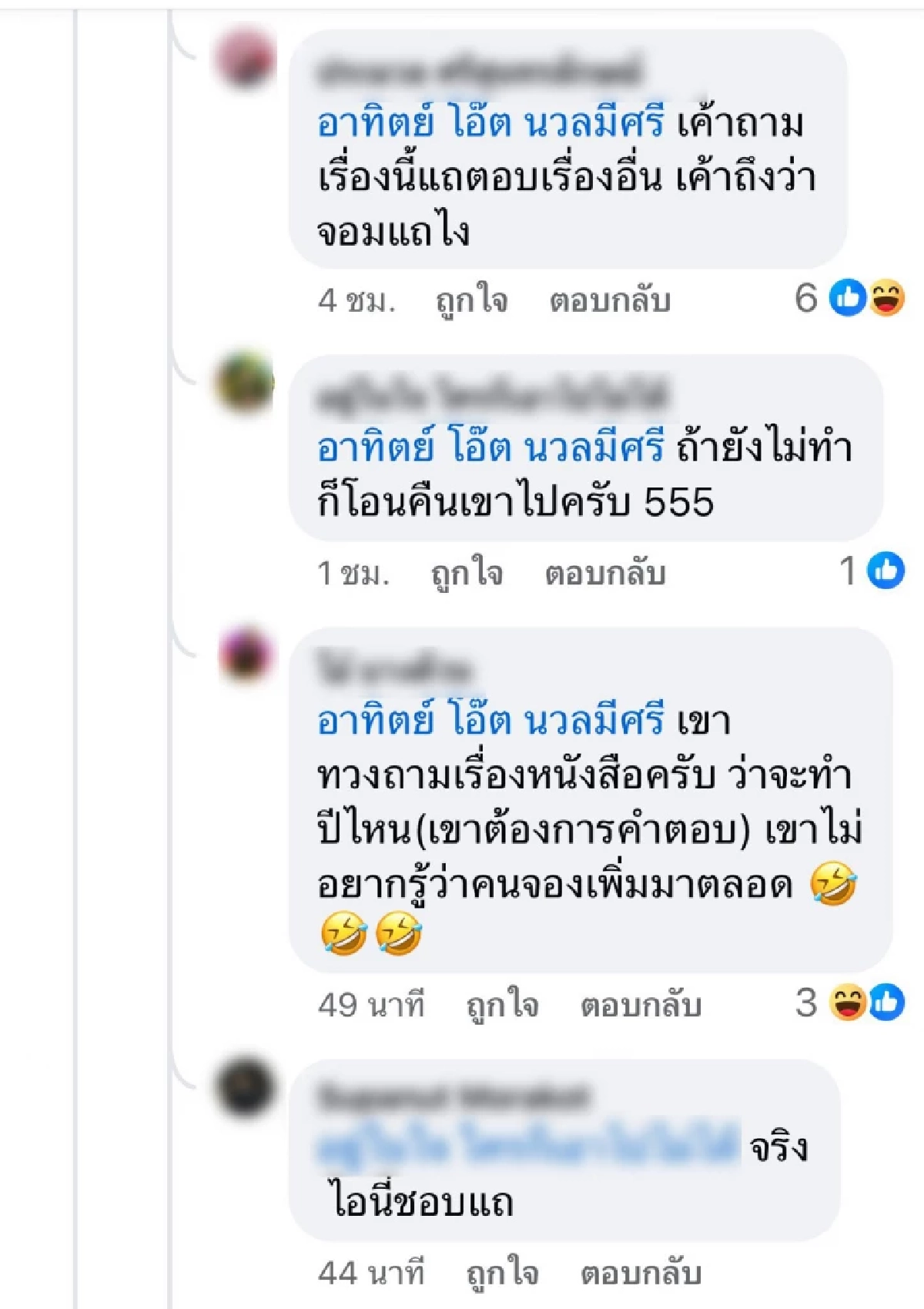Like the comment posted 49 นาที ago
Viewport: 924px width, 1309px height.
[x=502, y=1005]
